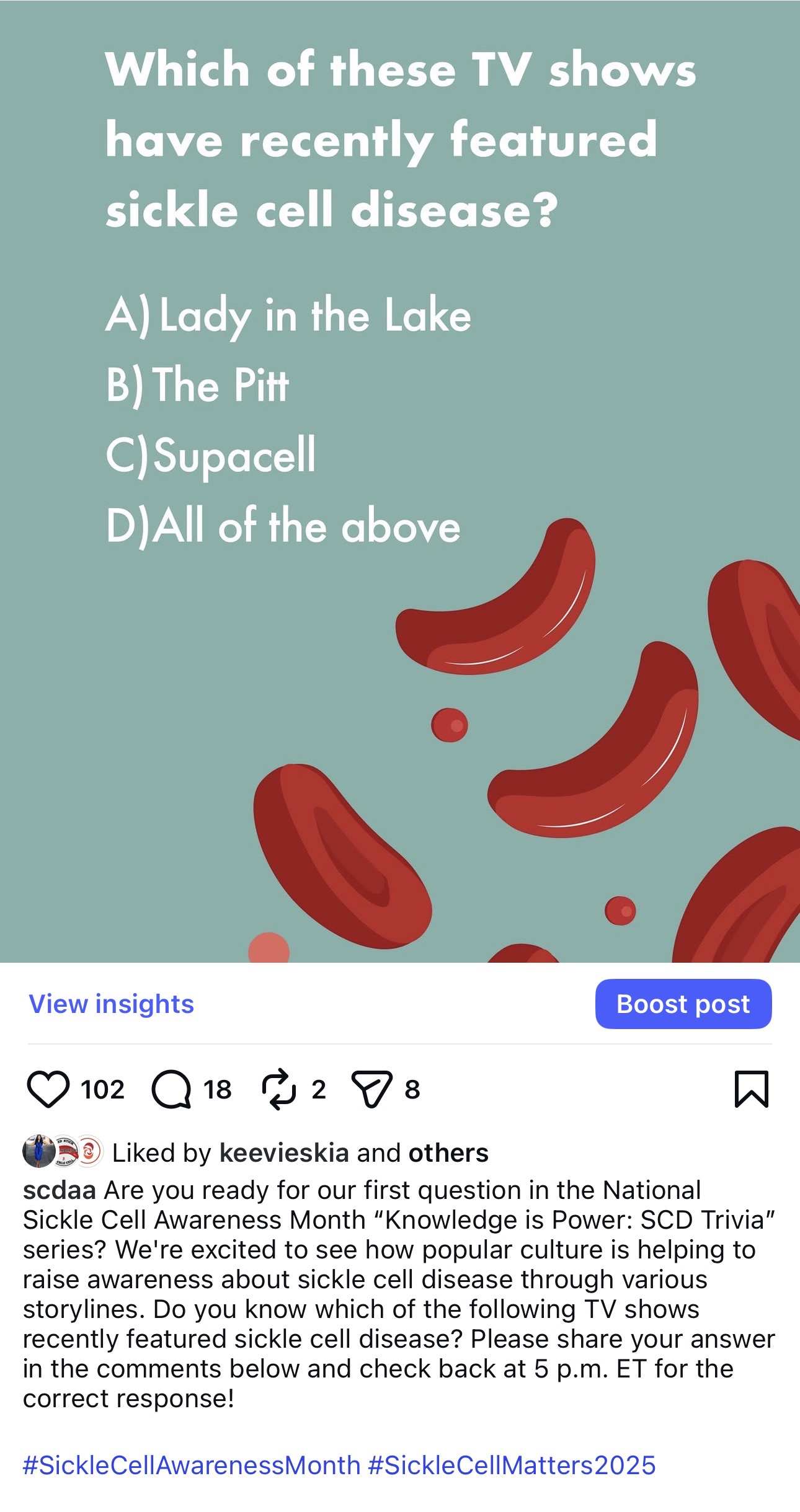
Task: Open the comments on this post
Action: click(x=172, y=1089)
